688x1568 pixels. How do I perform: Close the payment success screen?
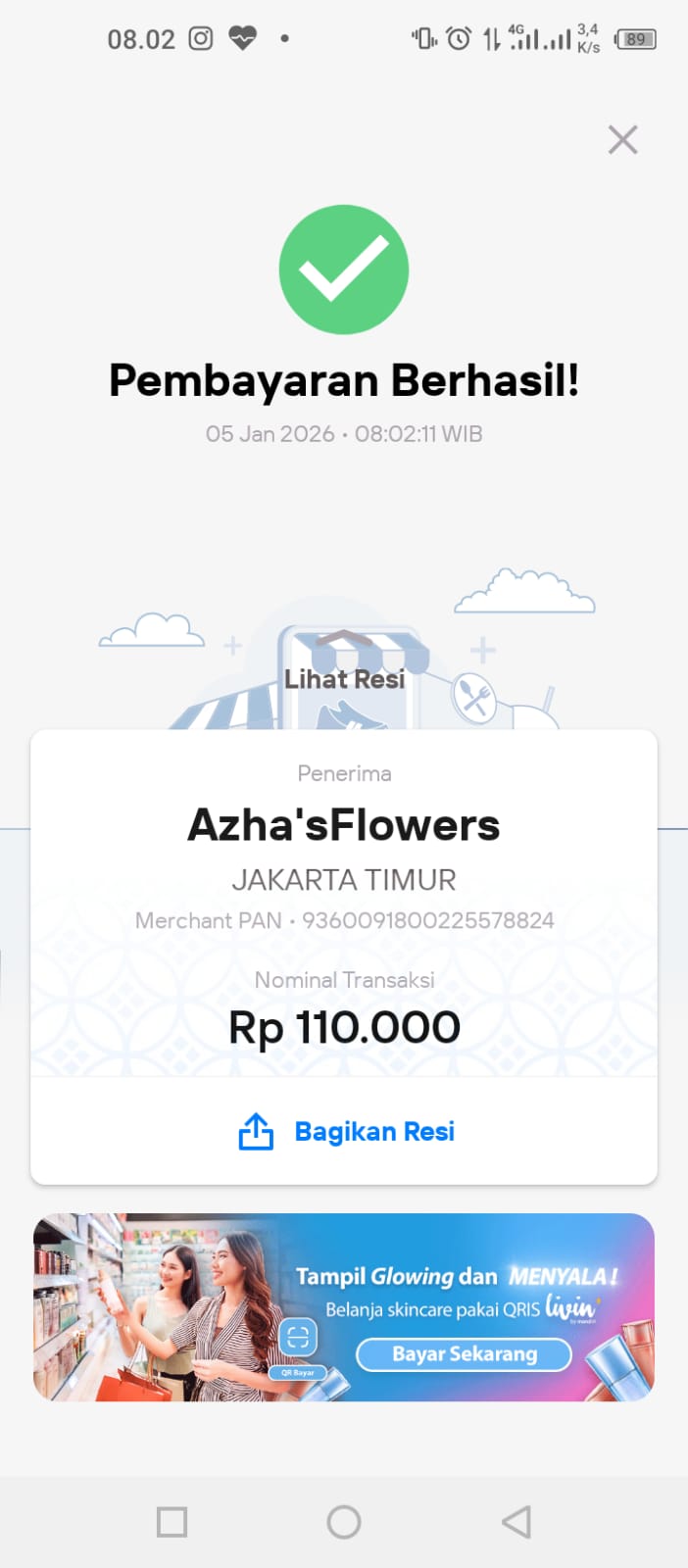click(x=622, y=140)
